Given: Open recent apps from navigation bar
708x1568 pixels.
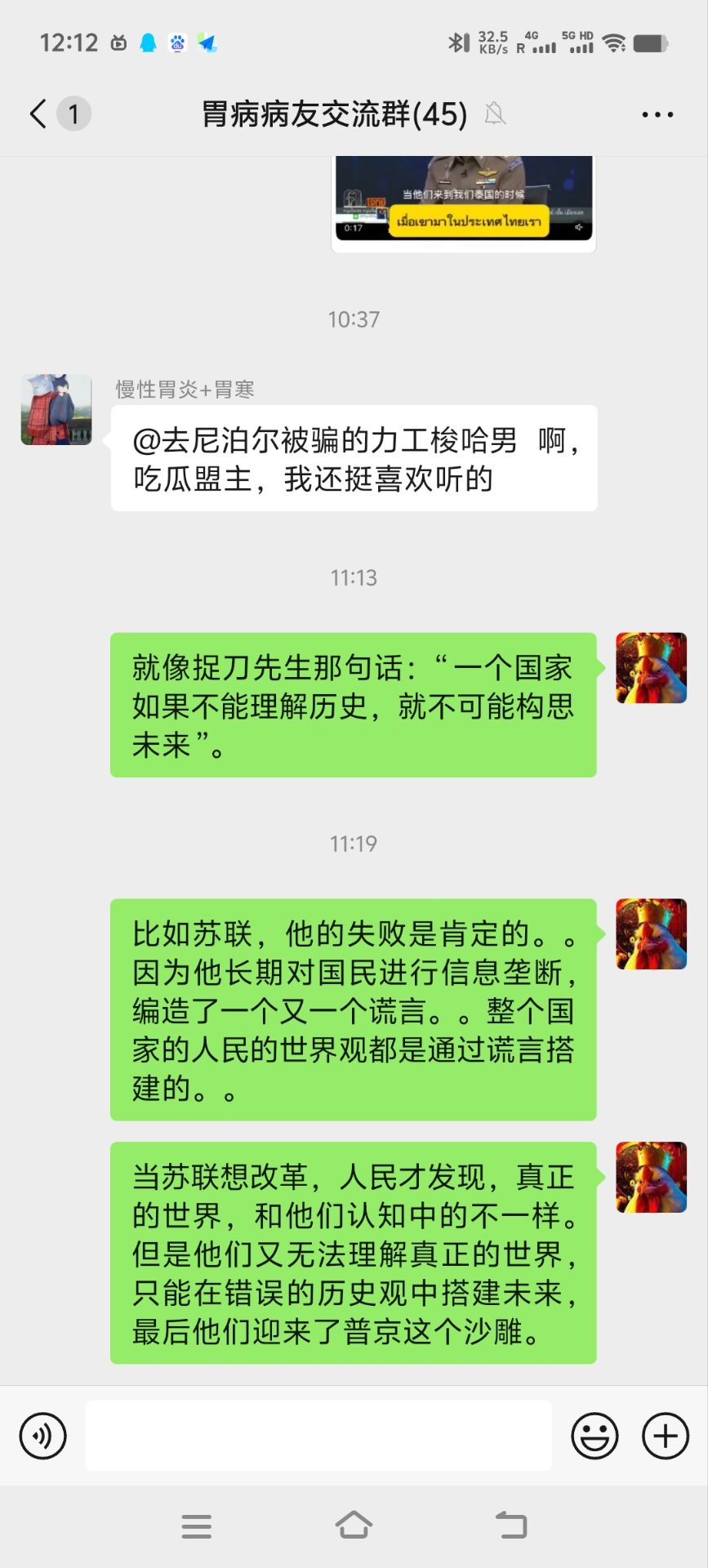Looking at the screenshot, I should pyautogui.click(x=196, y=1526).
